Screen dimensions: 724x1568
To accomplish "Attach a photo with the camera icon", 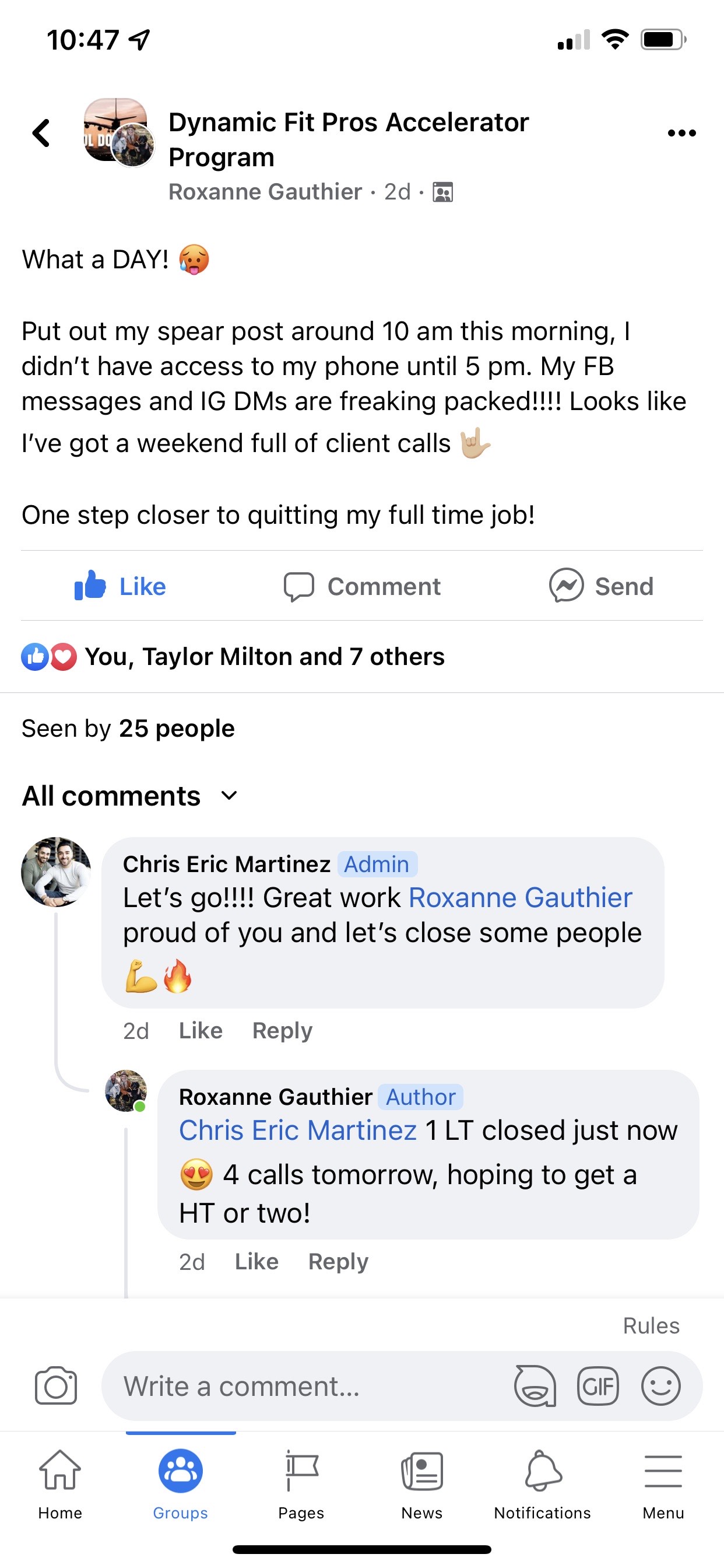I will click(56, 1387).
